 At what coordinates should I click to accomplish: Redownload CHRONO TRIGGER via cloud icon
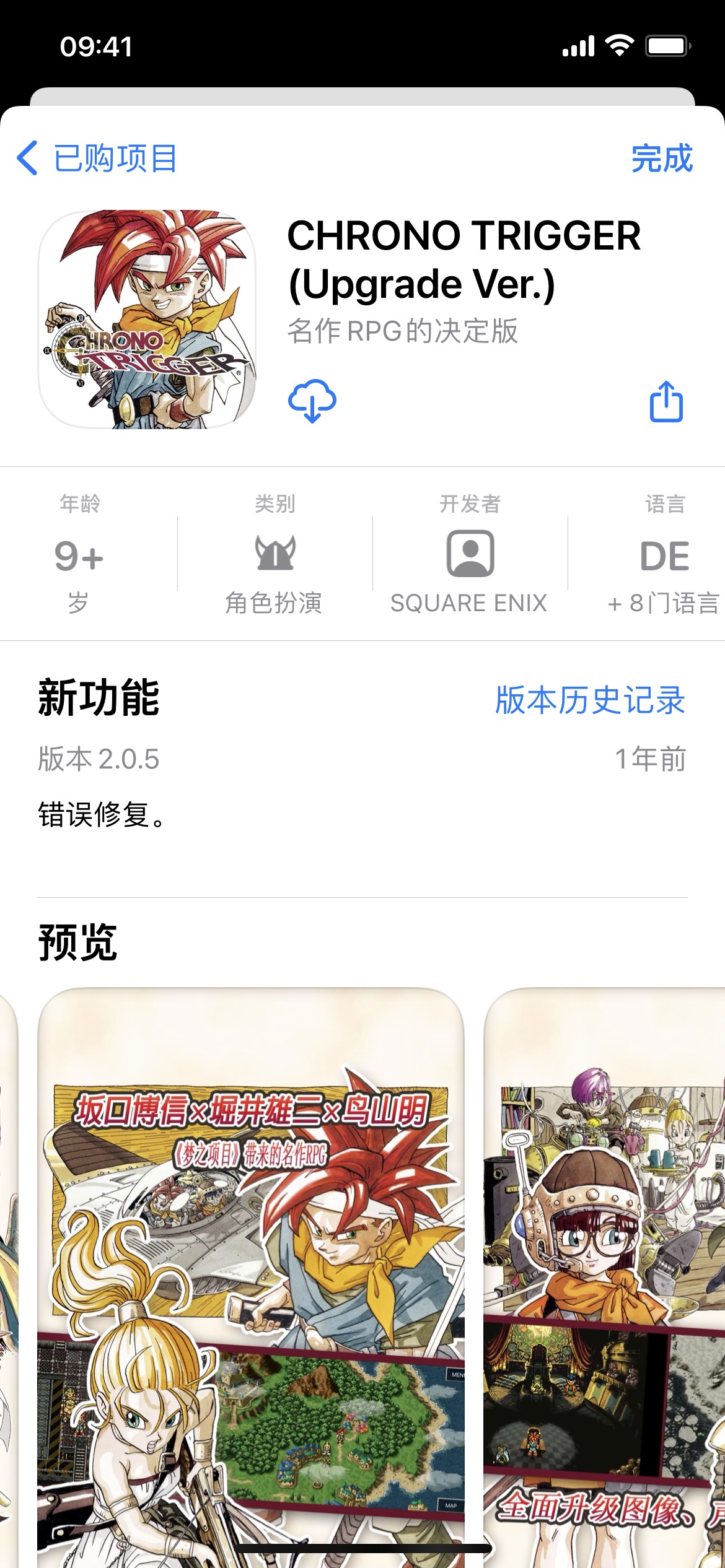(x=312, y=401)
